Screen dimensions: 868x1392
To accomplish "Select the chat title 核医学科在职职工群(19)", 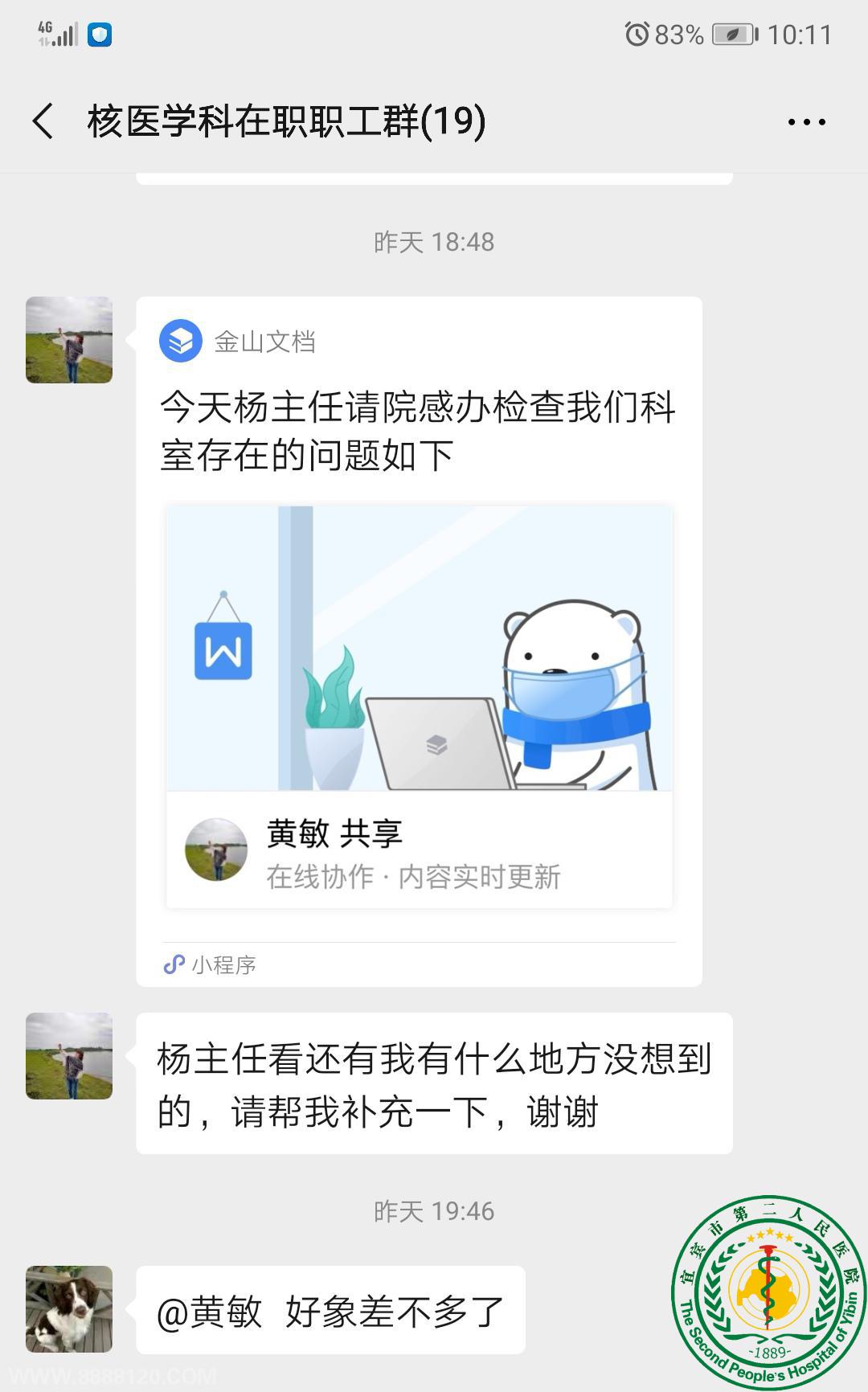I will 285,121.
